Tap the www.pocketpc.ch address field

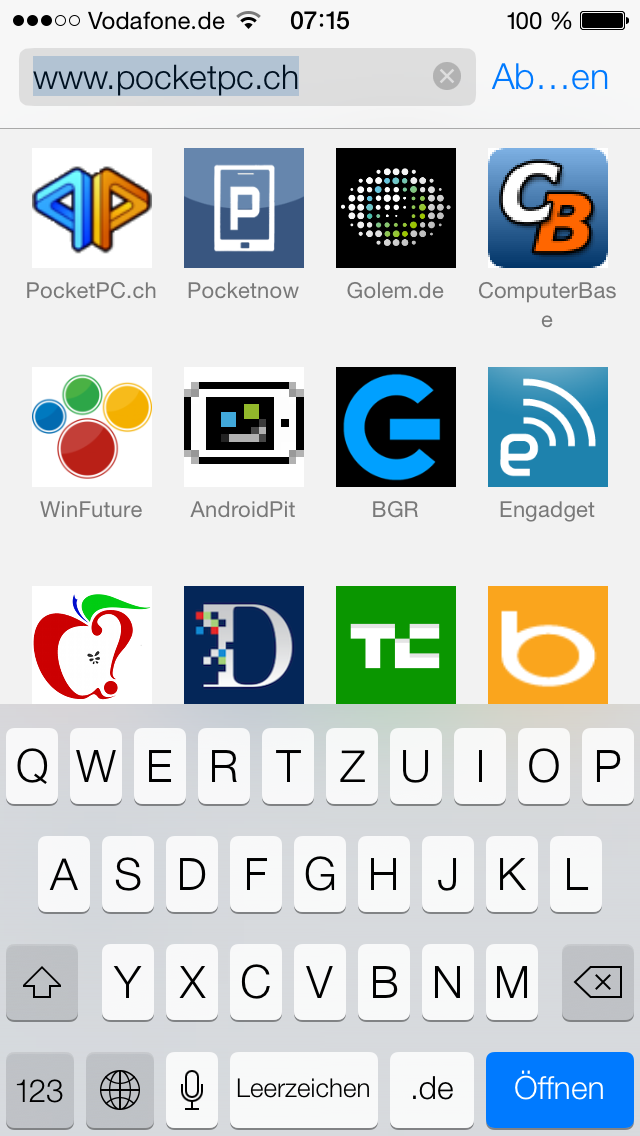(x=247, y=77)
